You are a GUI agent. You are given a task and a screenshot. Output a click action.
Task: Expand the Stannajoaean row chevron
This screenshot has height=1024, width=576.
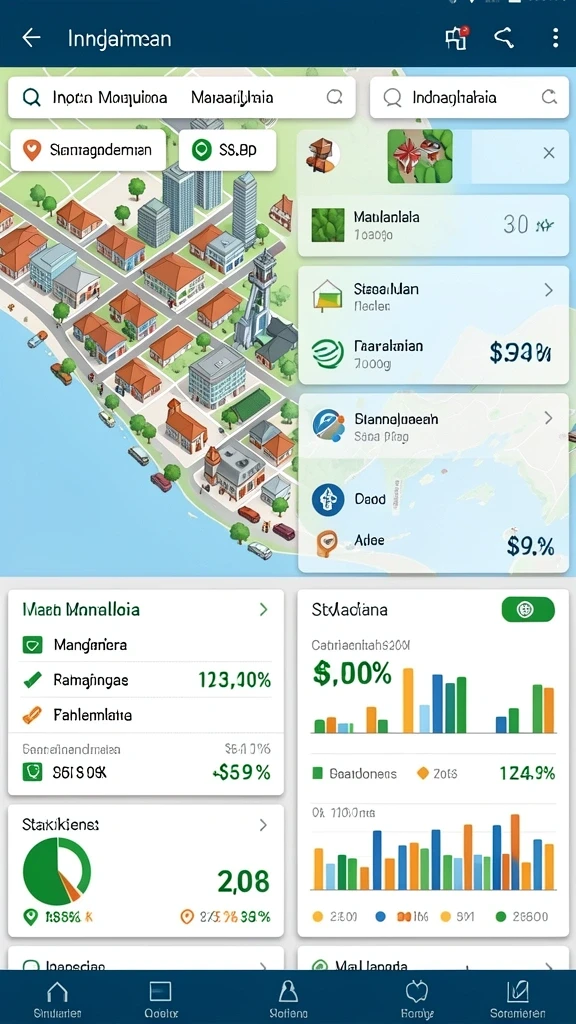pyautogui.click(x=549, y=418)
